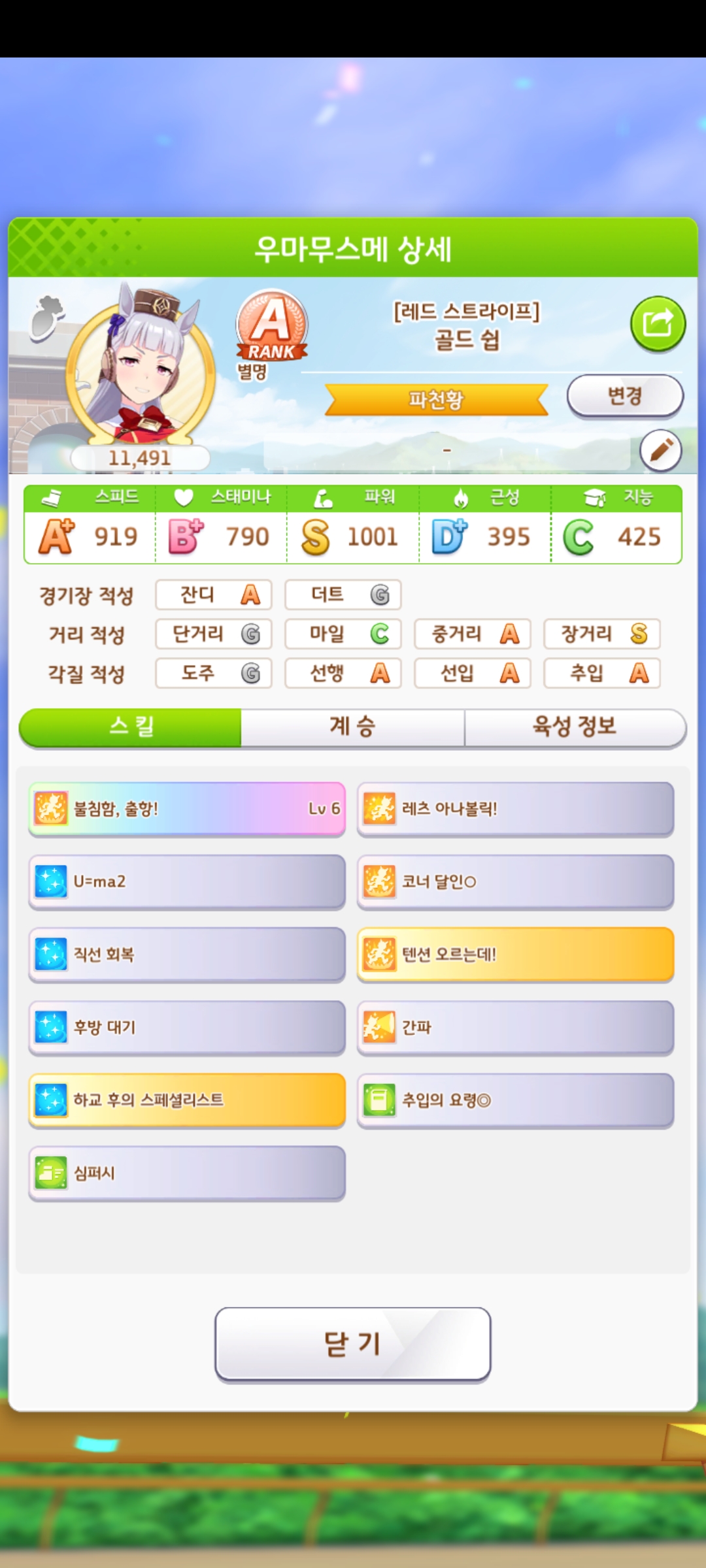706x1568 pixels.
Task: Open the U=ma2 skill
Action: [x=187, y=882]
